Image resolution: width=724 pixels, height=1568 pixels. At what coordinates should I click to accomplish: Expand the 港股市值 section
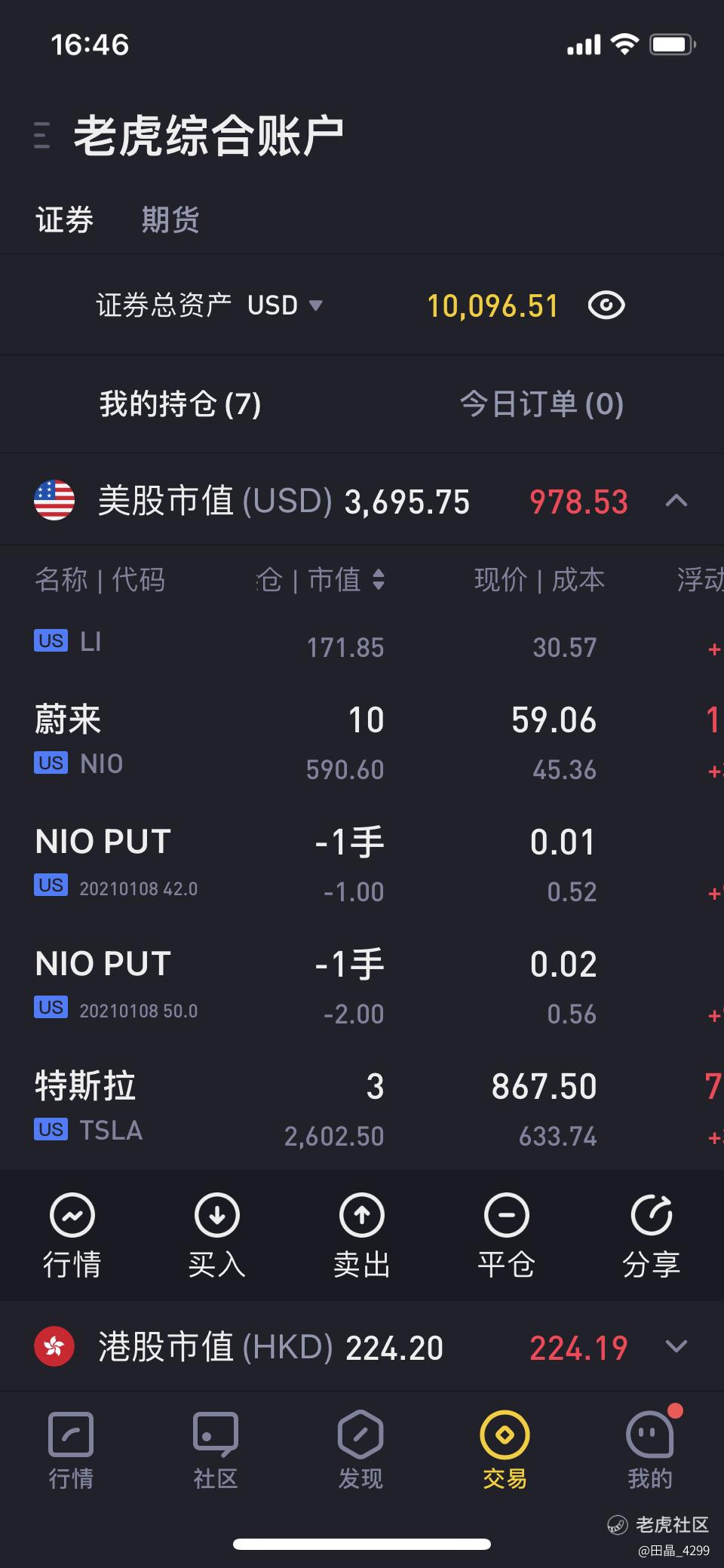(x=676, y=1346)
